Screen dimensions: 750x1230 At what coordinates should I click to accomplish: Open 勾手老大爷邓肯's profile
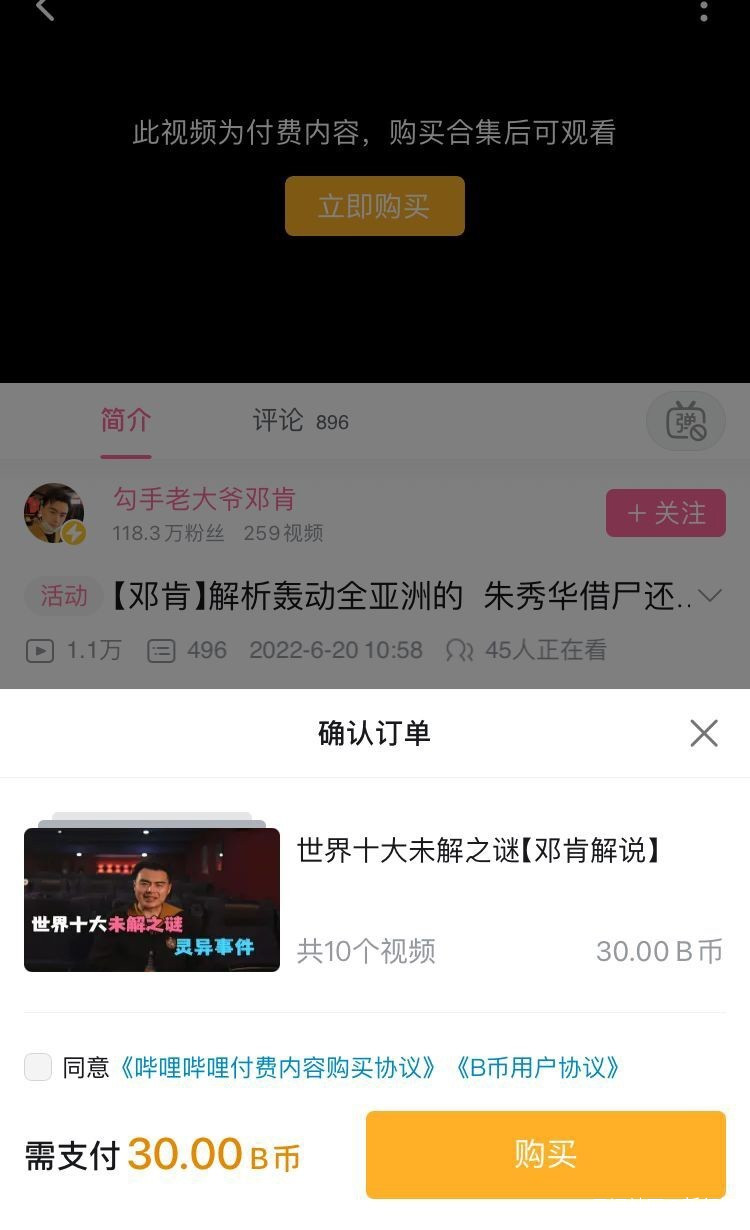(204, 499)
